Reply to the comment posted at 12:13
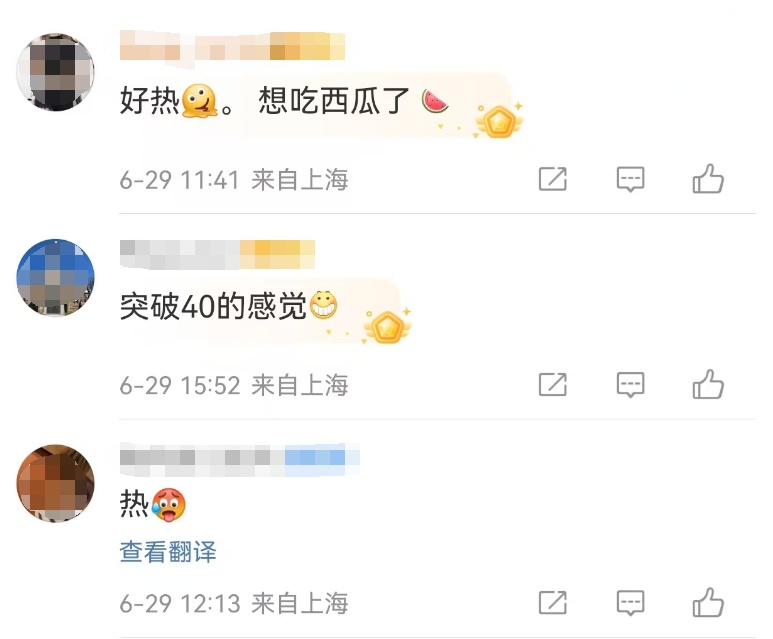The height and width of the screenshot is (639, 773). pyautogui.click(x=630, y=603)
